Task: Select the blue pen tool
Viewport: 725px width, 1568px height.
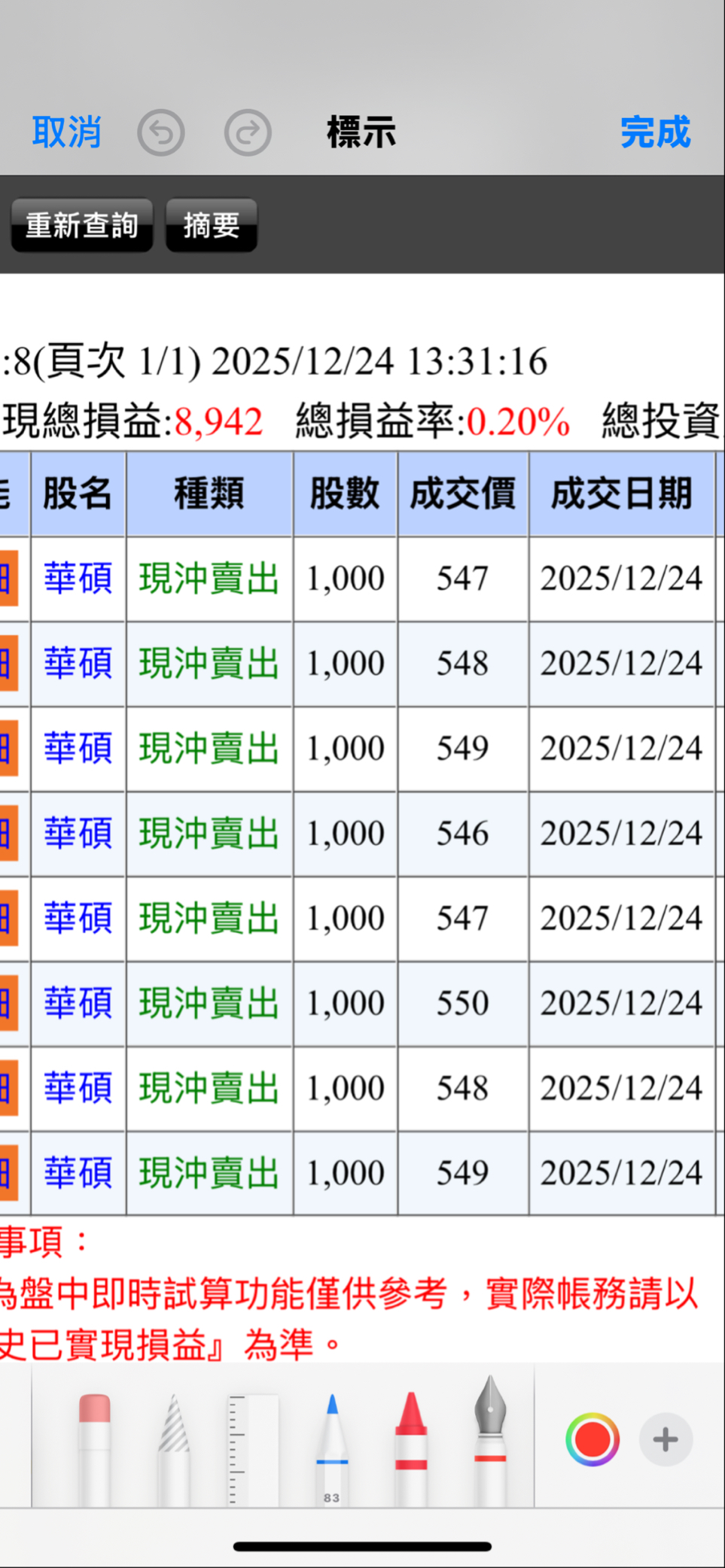Action: click(332, 1449)
